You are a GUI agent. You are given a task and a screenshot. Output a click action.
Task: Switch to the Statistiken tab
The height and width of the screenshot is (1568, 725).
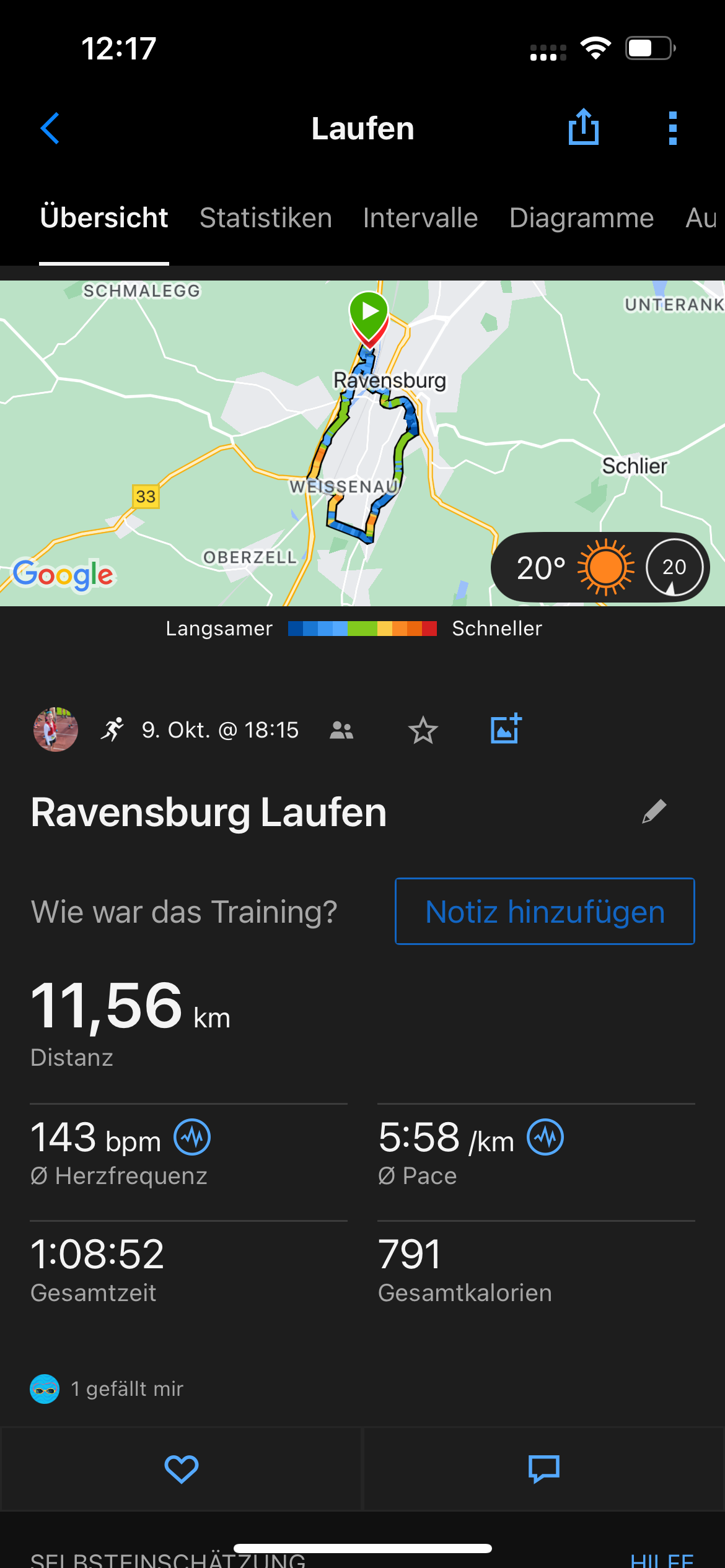coord(266,218)
